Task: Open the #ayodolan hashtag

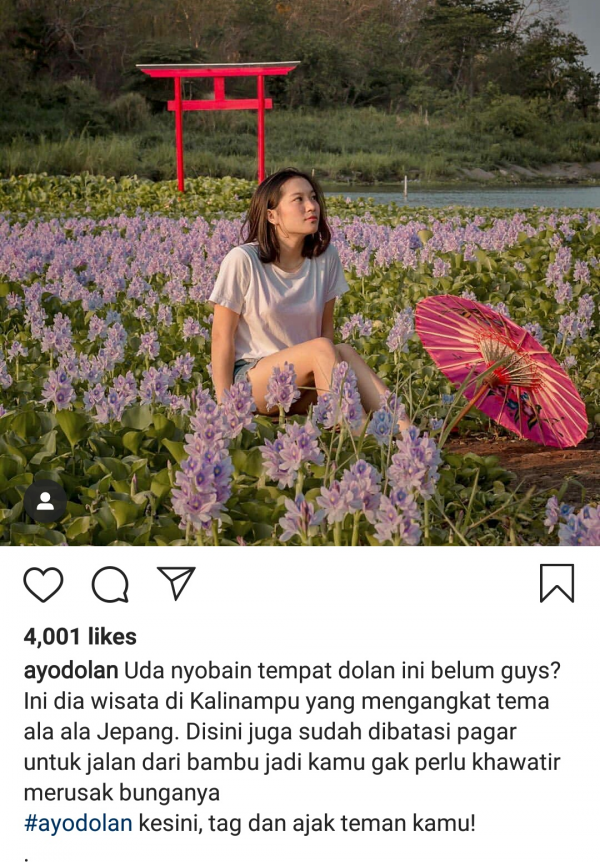Action: pyautogui.click(x=78, y=823)
